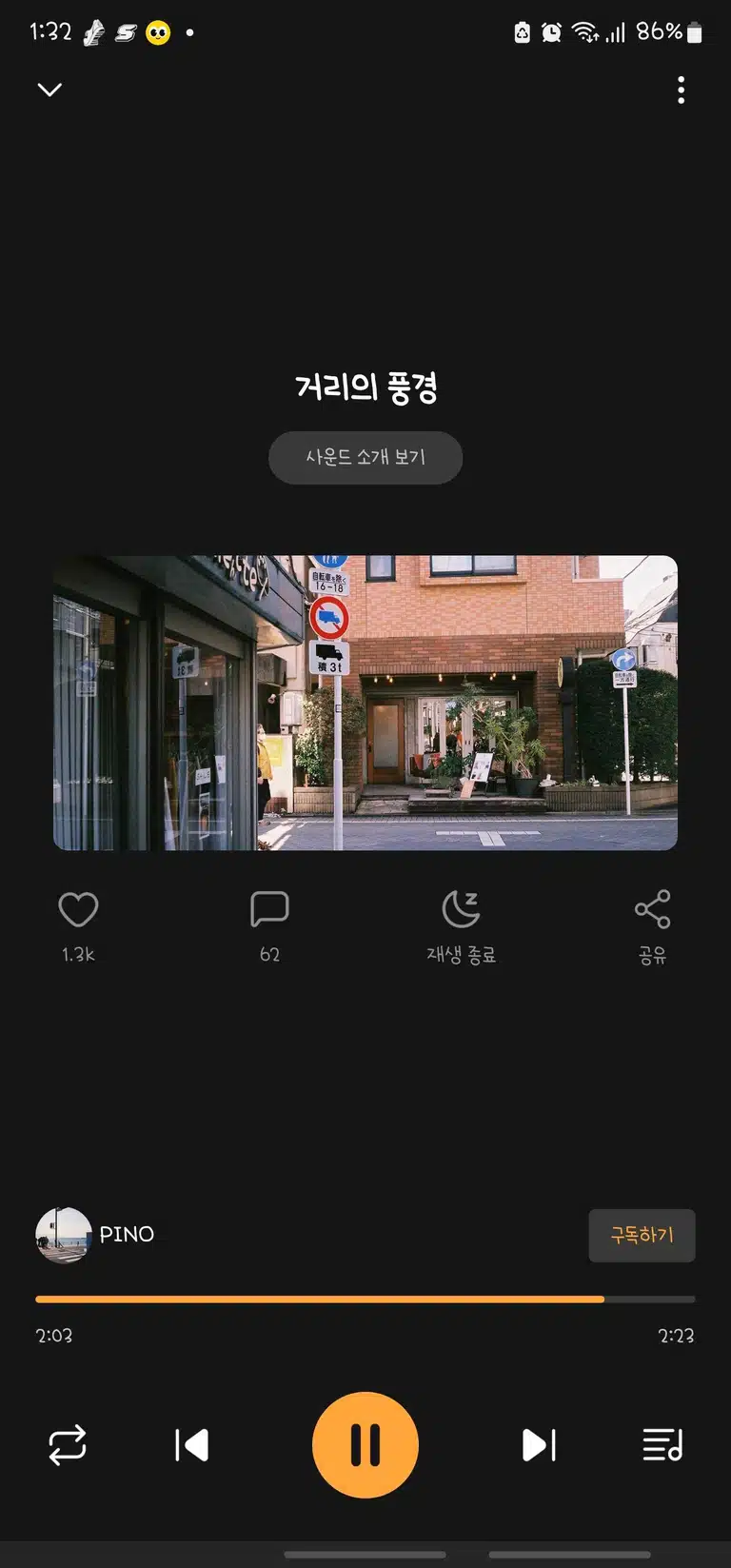Open the PINO creator profile
The width and height of the screenshot is (731, 1568).
click(x=95, y=1235)
